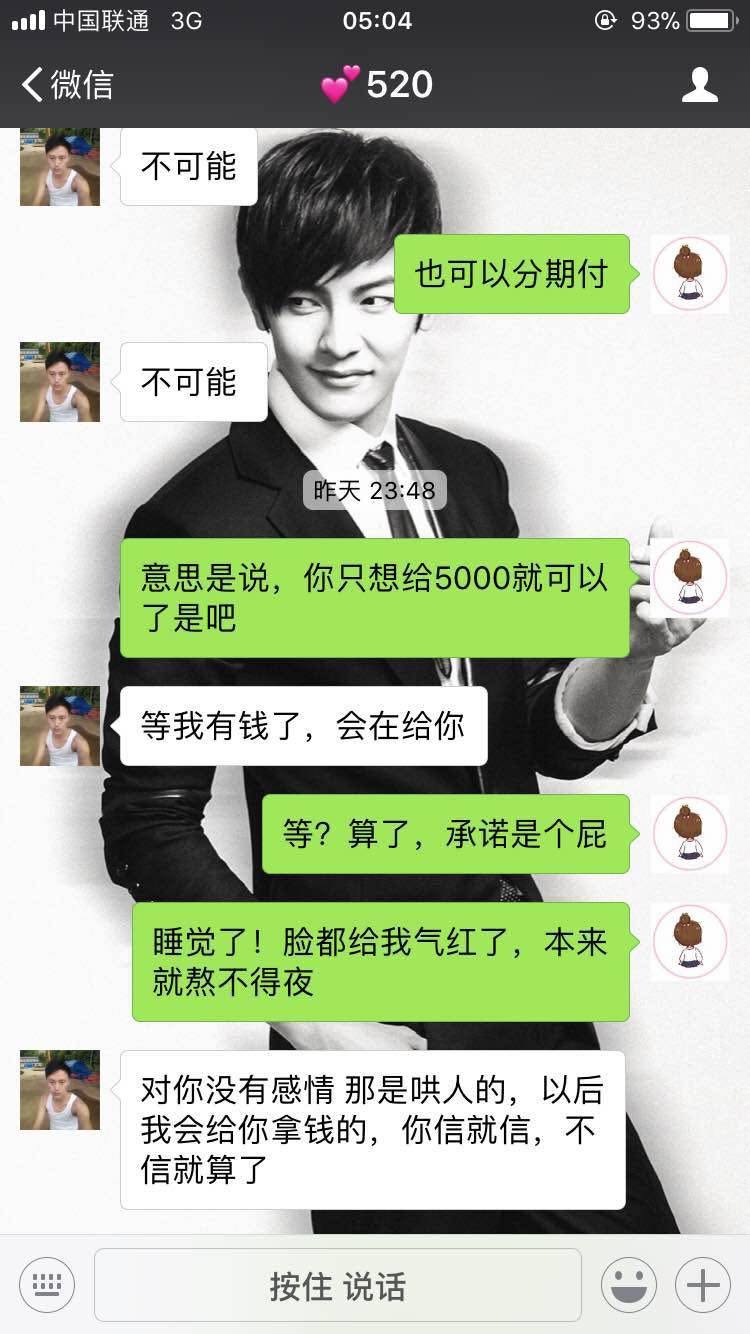Tap my avatar beside 也可以分期付 message
Image resolution: width=750 pixels, height=1334 pixels.
690,274
